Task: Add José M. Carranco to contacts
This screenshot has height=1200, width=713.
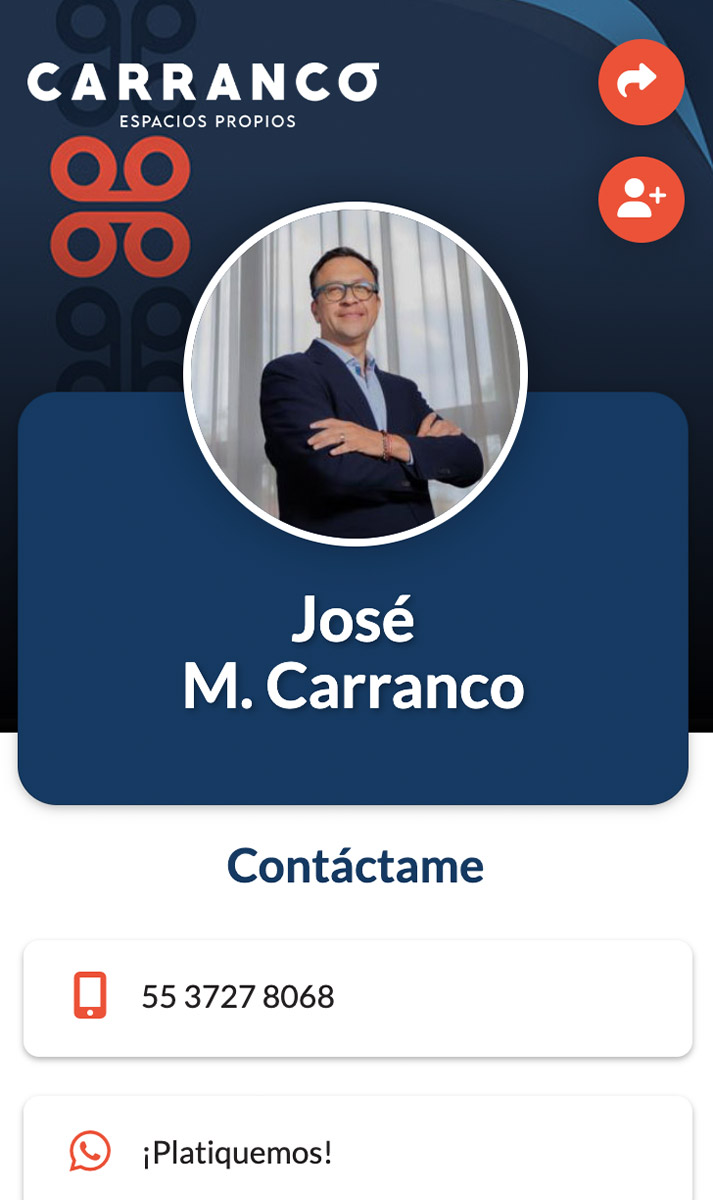Action: [641, 200]
